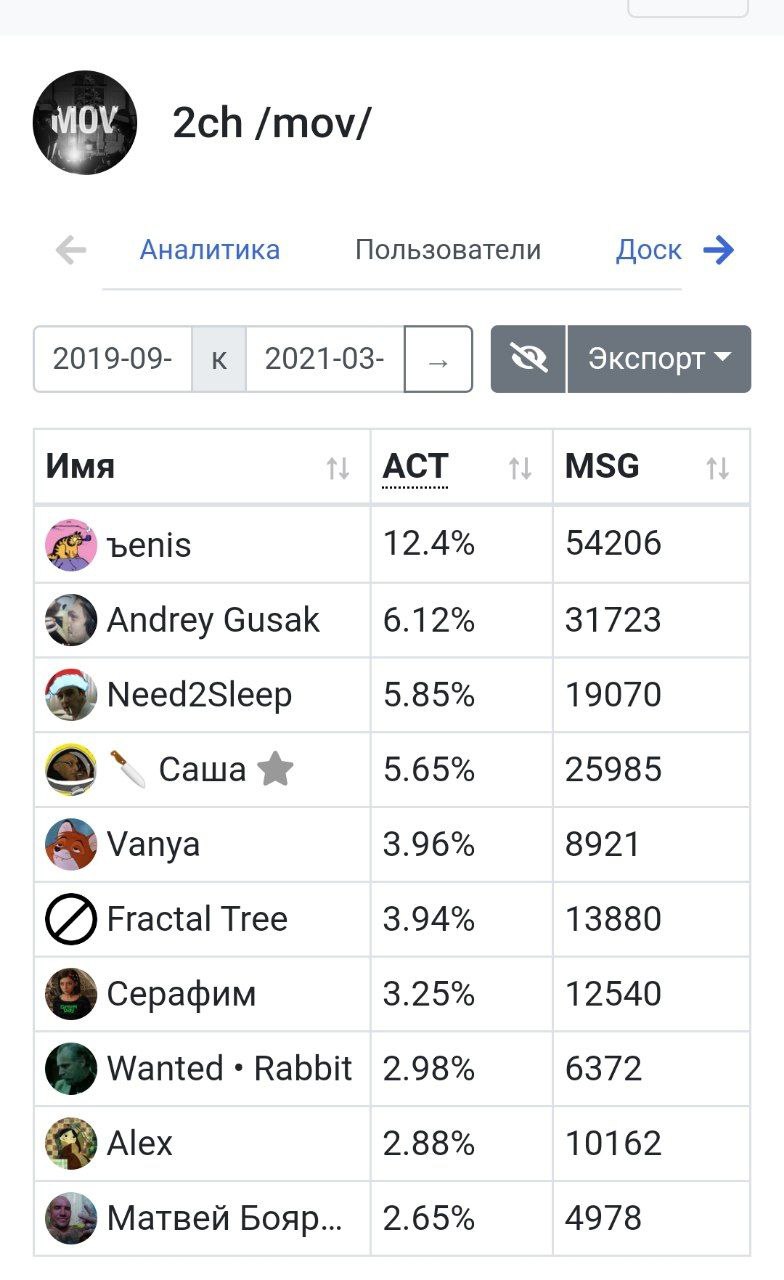Screen dimensions: 784x1280
Task: Expand the Экспорт dropdown
Action: click(x=659, y=359)
